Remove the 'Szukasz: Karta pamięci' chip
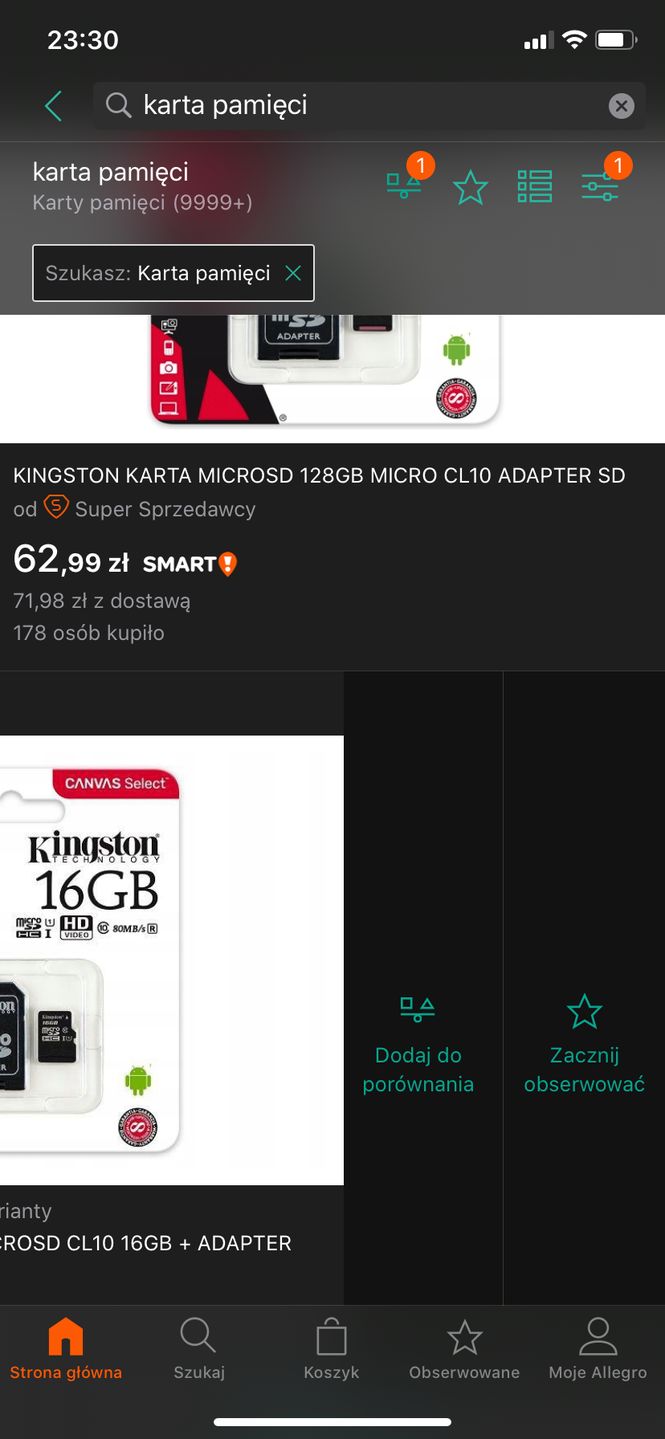Viewport: 665px width, 1439px height. (293, 273)
